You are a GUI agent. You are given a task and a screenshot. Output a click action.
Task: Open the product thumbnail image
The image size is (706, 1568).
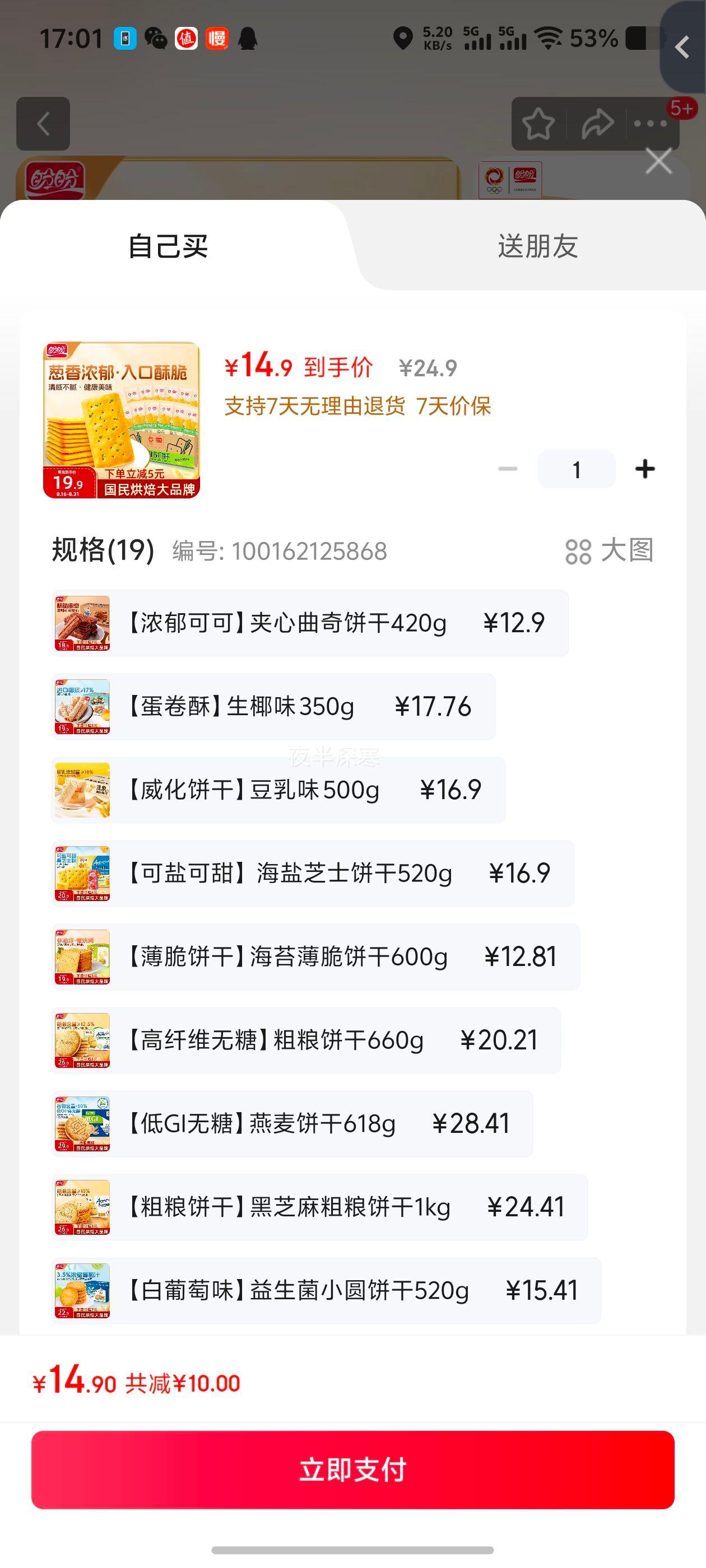click(x=122, y=420)
